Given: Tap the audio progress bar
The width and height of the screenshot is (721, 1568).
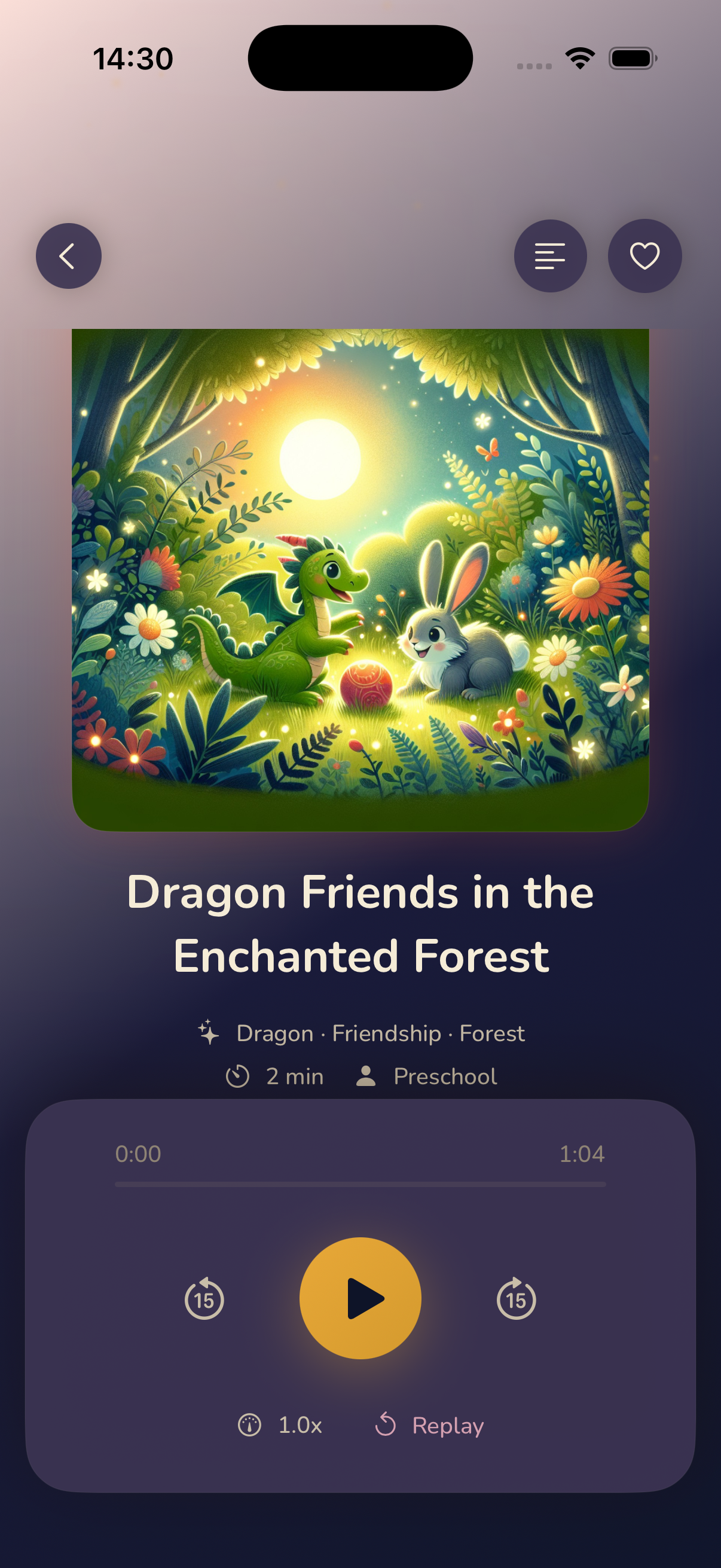Looking at the screenshot, I should (x=360, y=1185).
